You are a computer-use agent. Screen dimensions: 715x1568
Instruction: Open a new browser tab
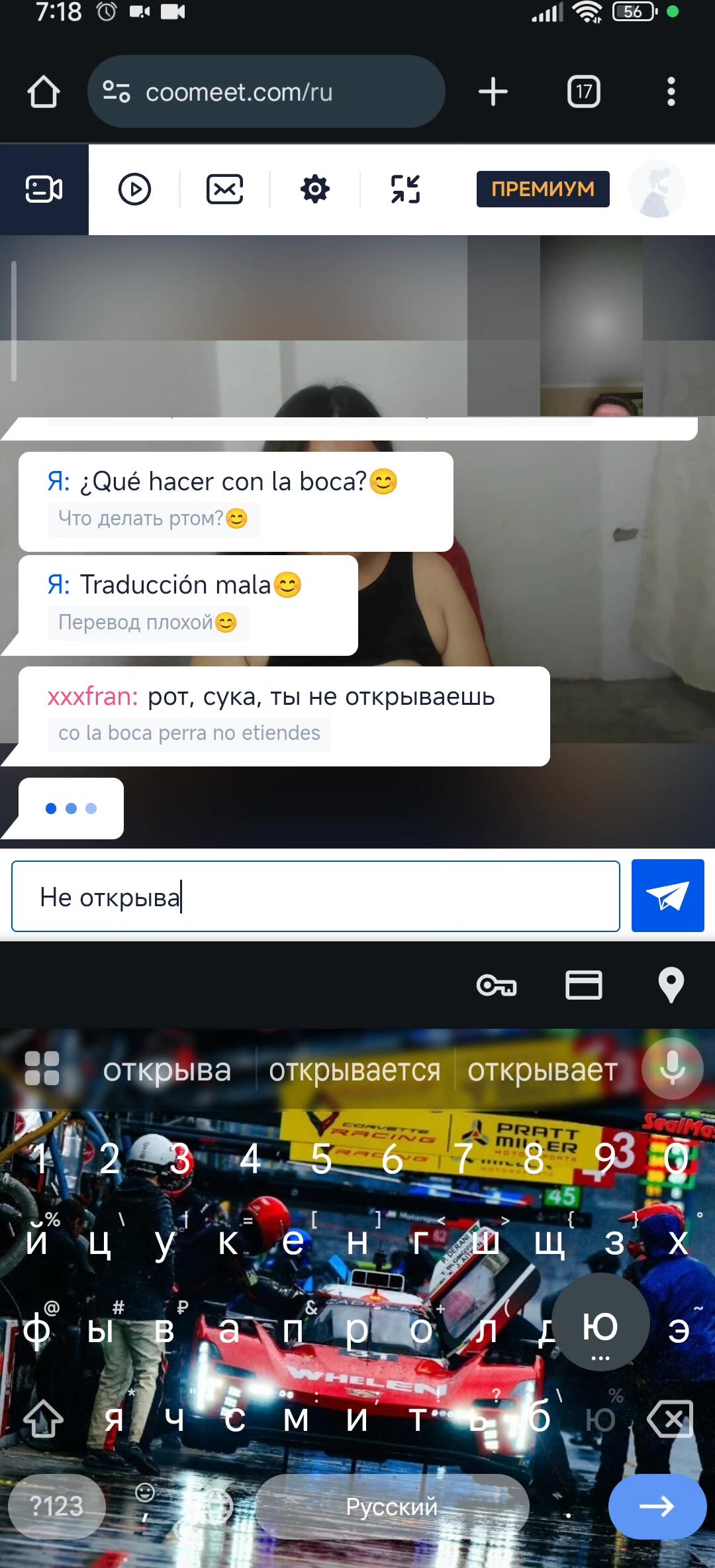(493, 91)
